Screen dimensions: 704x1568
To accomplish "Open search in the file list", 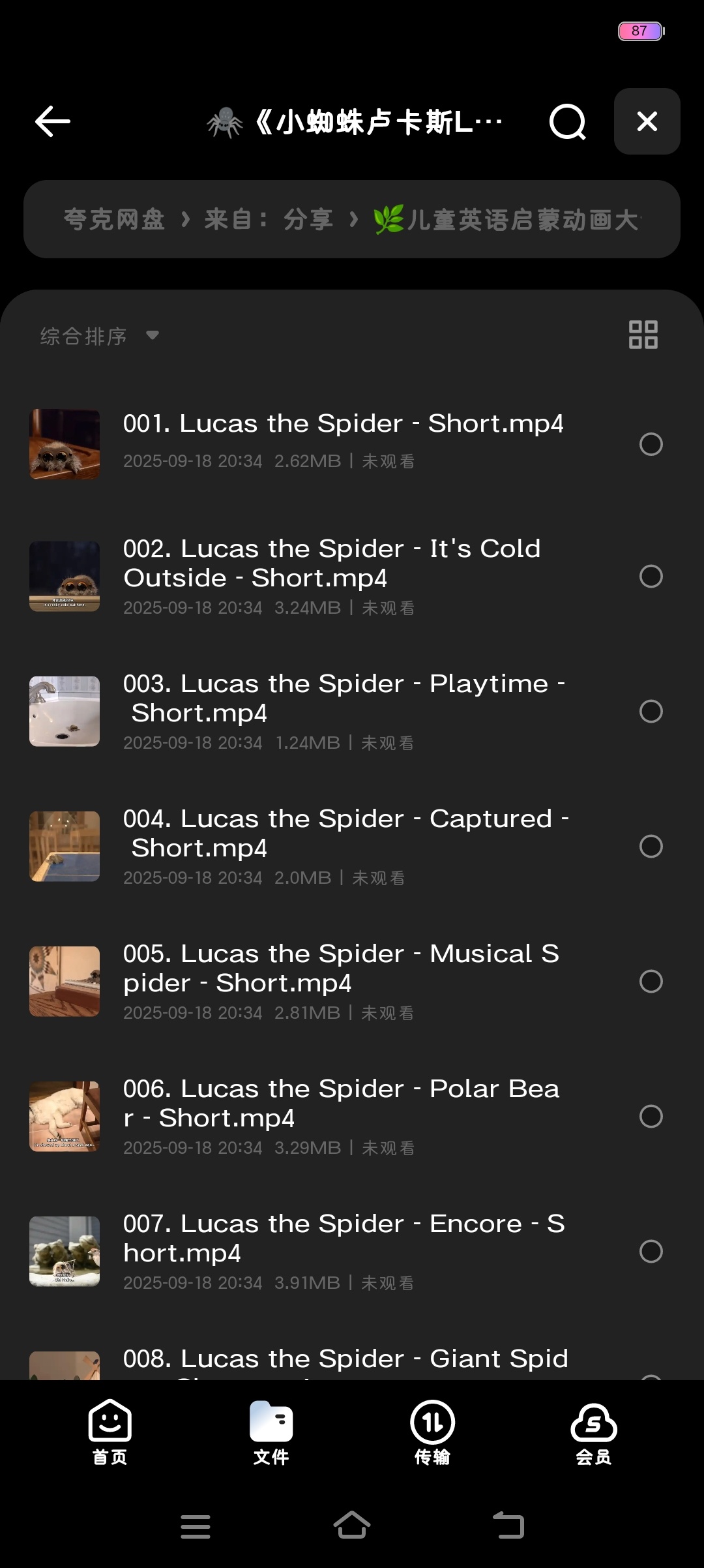I will click(x=566, y=121).
